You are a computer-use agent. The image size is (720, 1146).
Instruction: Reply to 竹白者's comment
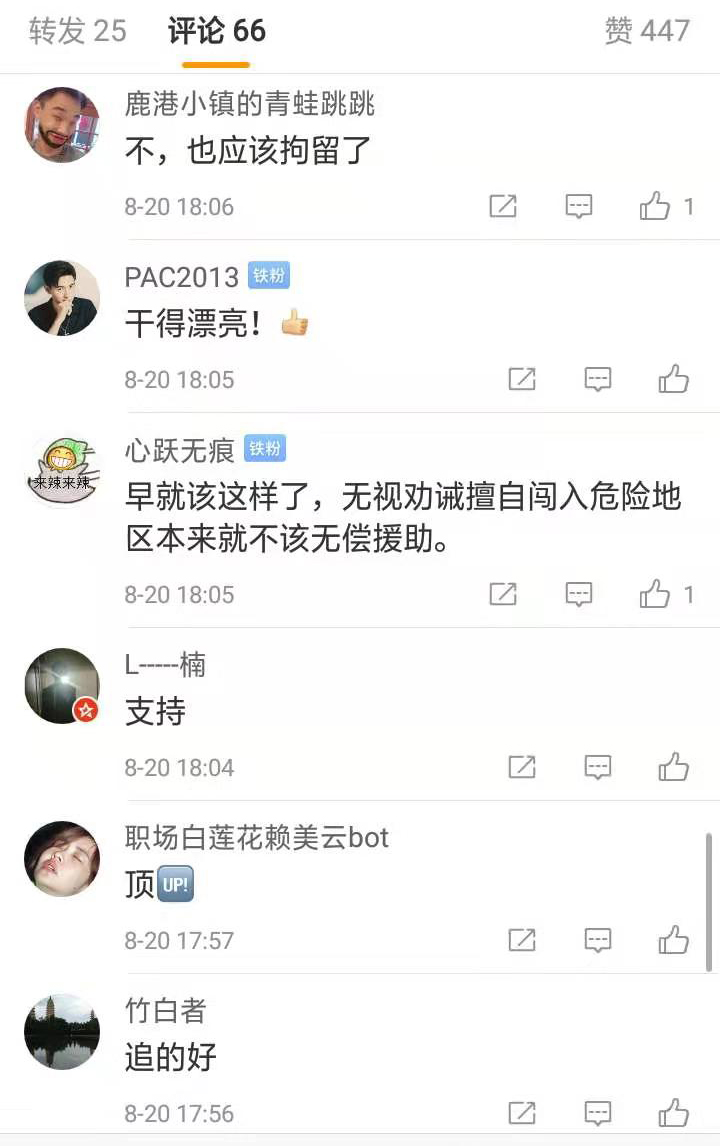click(x=598, y=1113)
